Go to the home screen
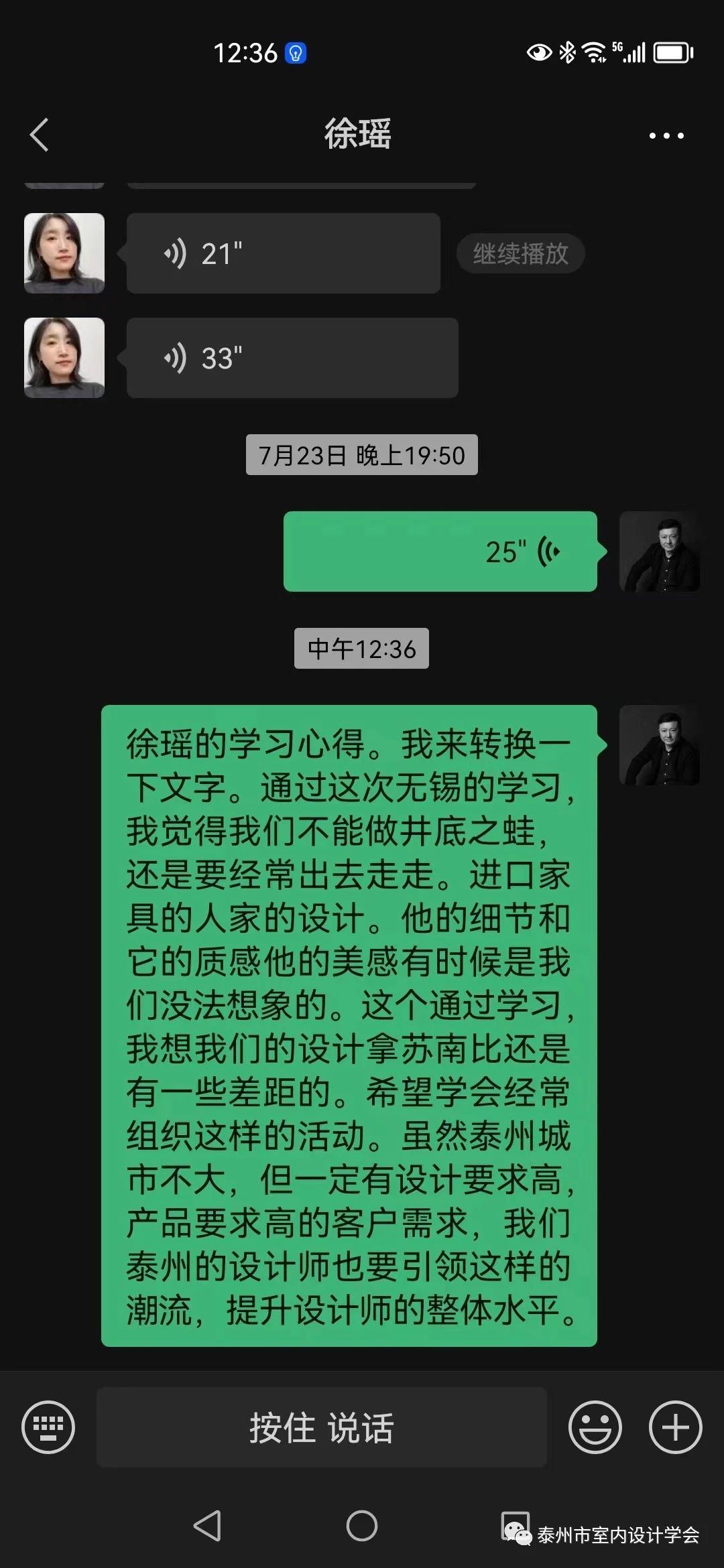This screenshot has width=724, height=1568. click(x=362, y=1526)
